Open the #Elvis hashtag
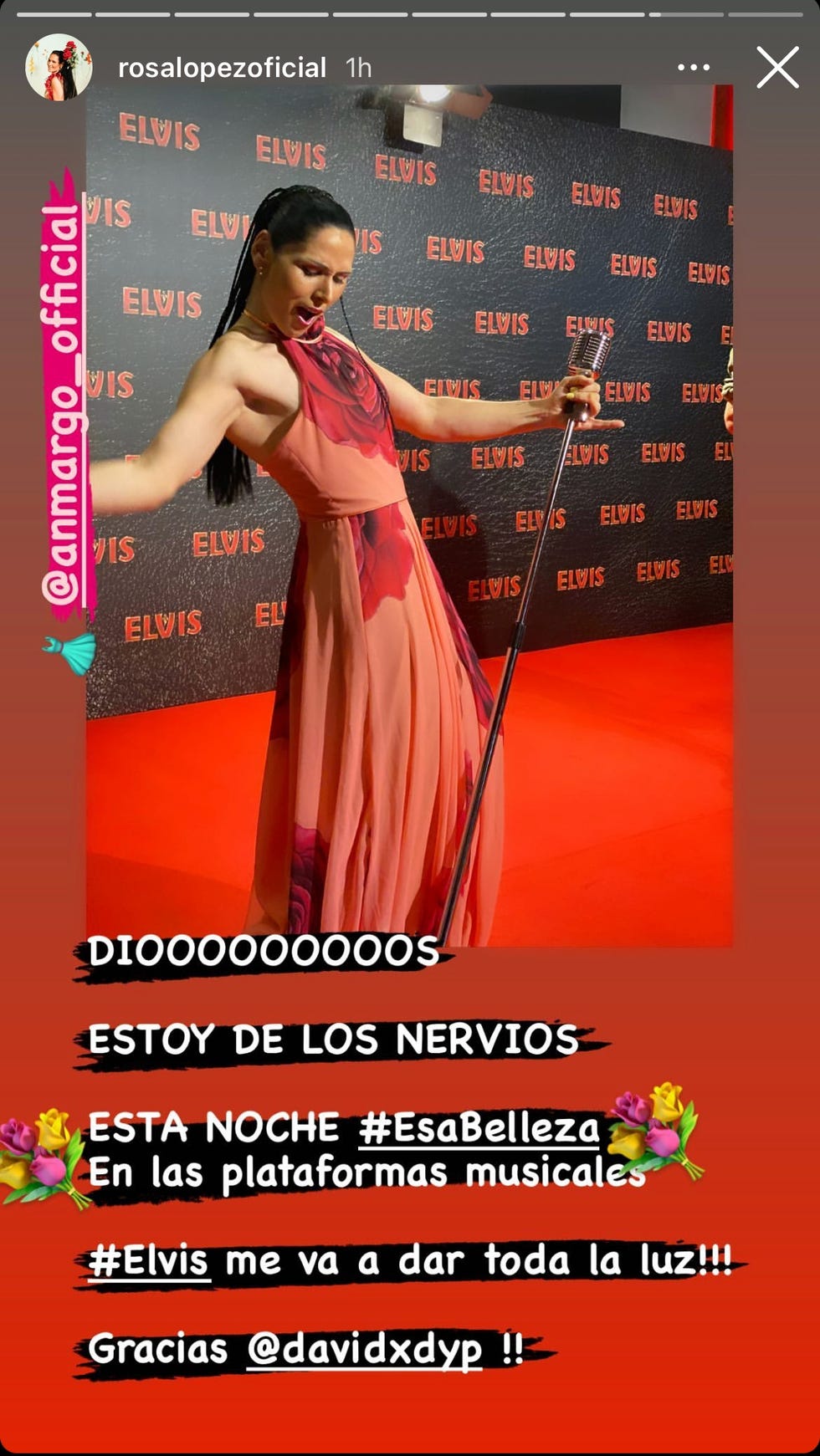820x1456 pixels. (x=149, y=1260)
